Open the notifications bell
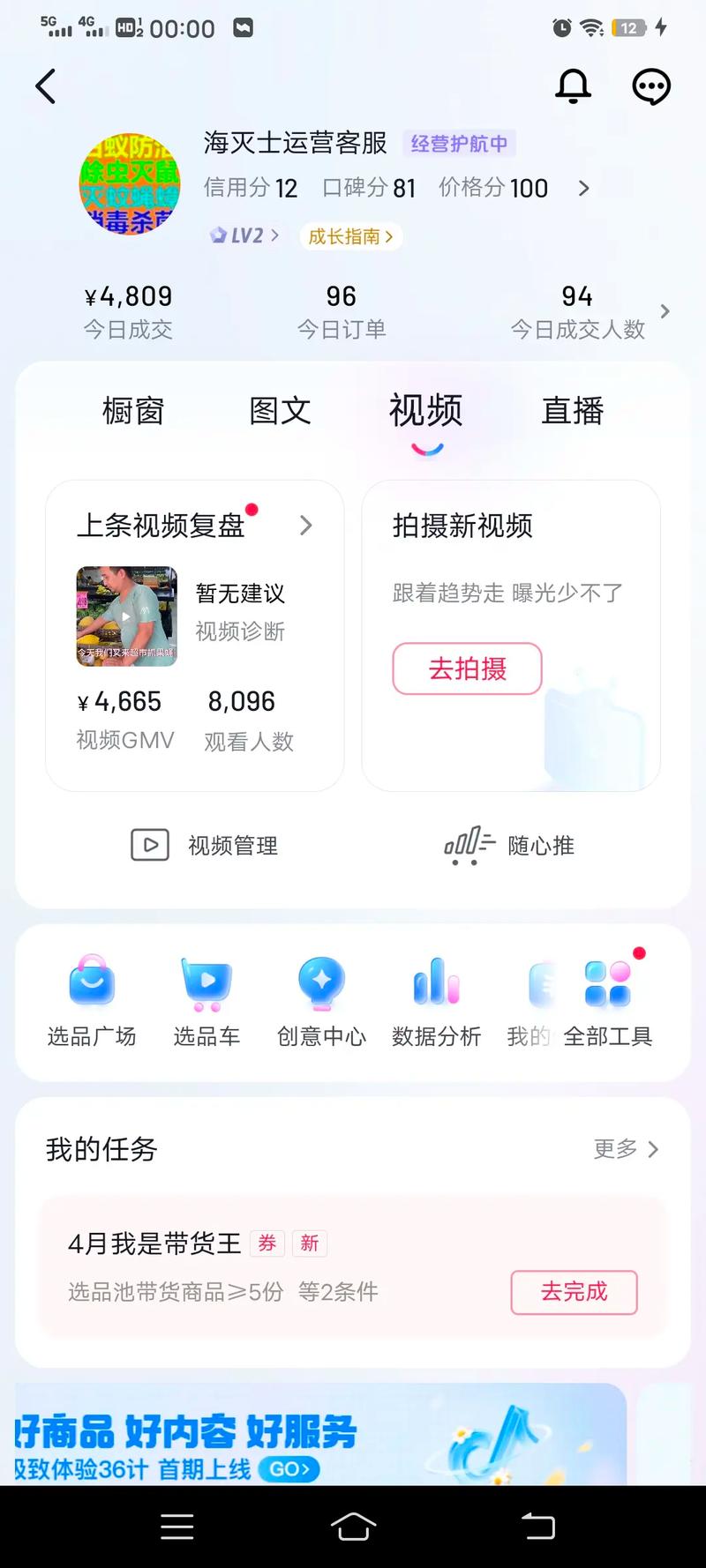The height and width of the screenshot is (1568, 706). [573, 86]
